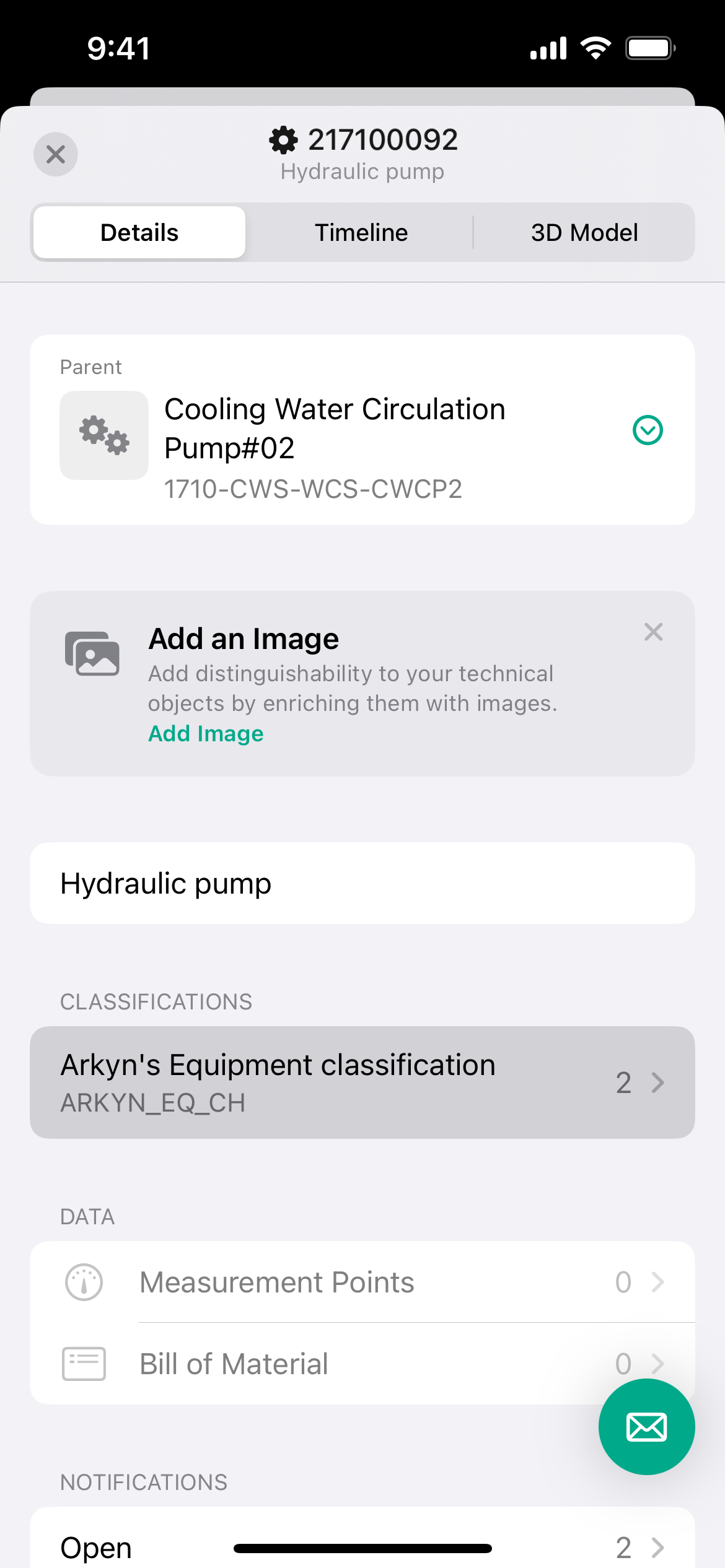Image resolution: width=725 pixels, height=1568 pixels.
Task: Open Measurement Points
Action: point(362,1281)
